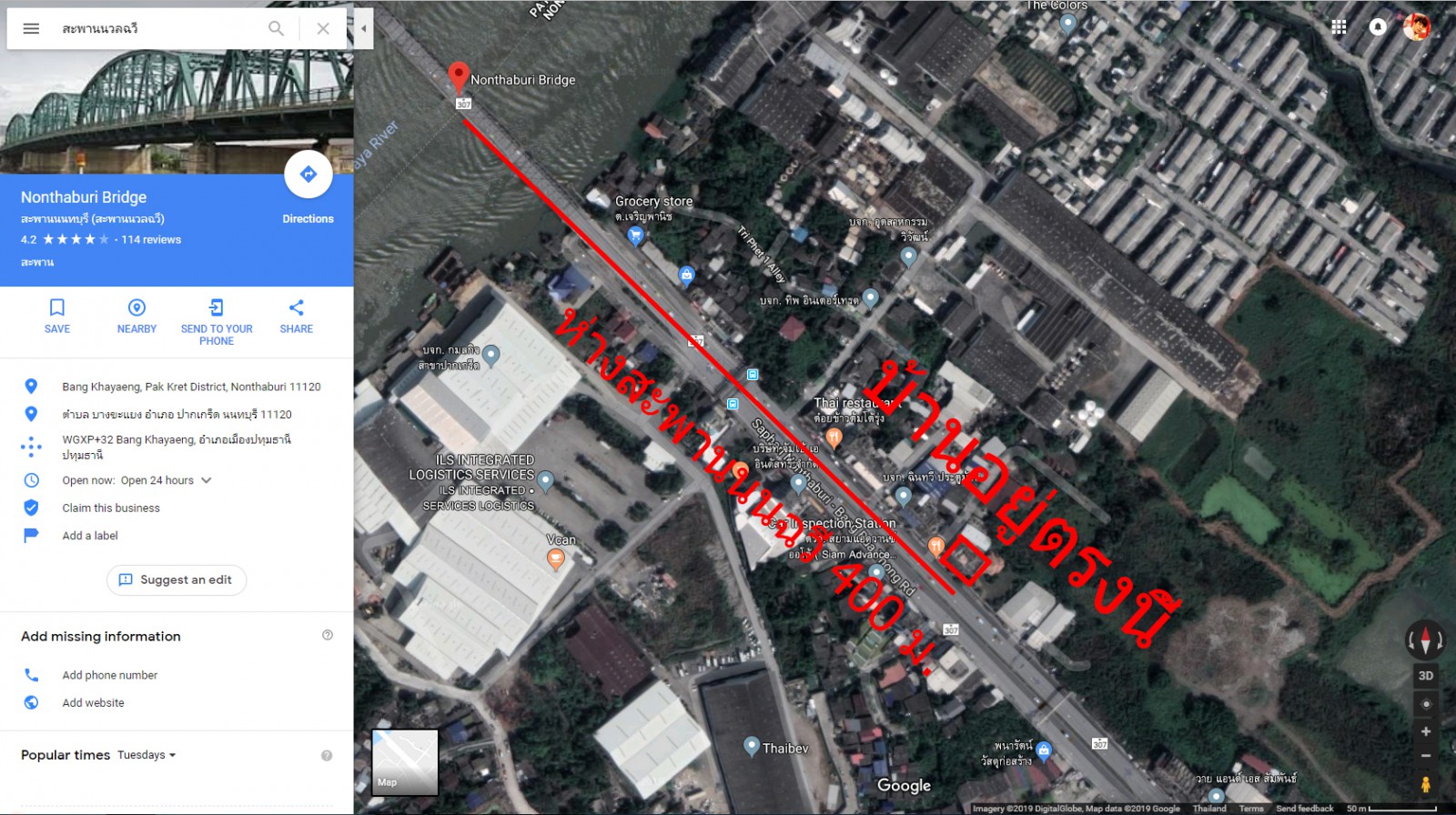This screenshot has width=1456, height=815.
Task: Add phone number
Action: tap(109, 675)
